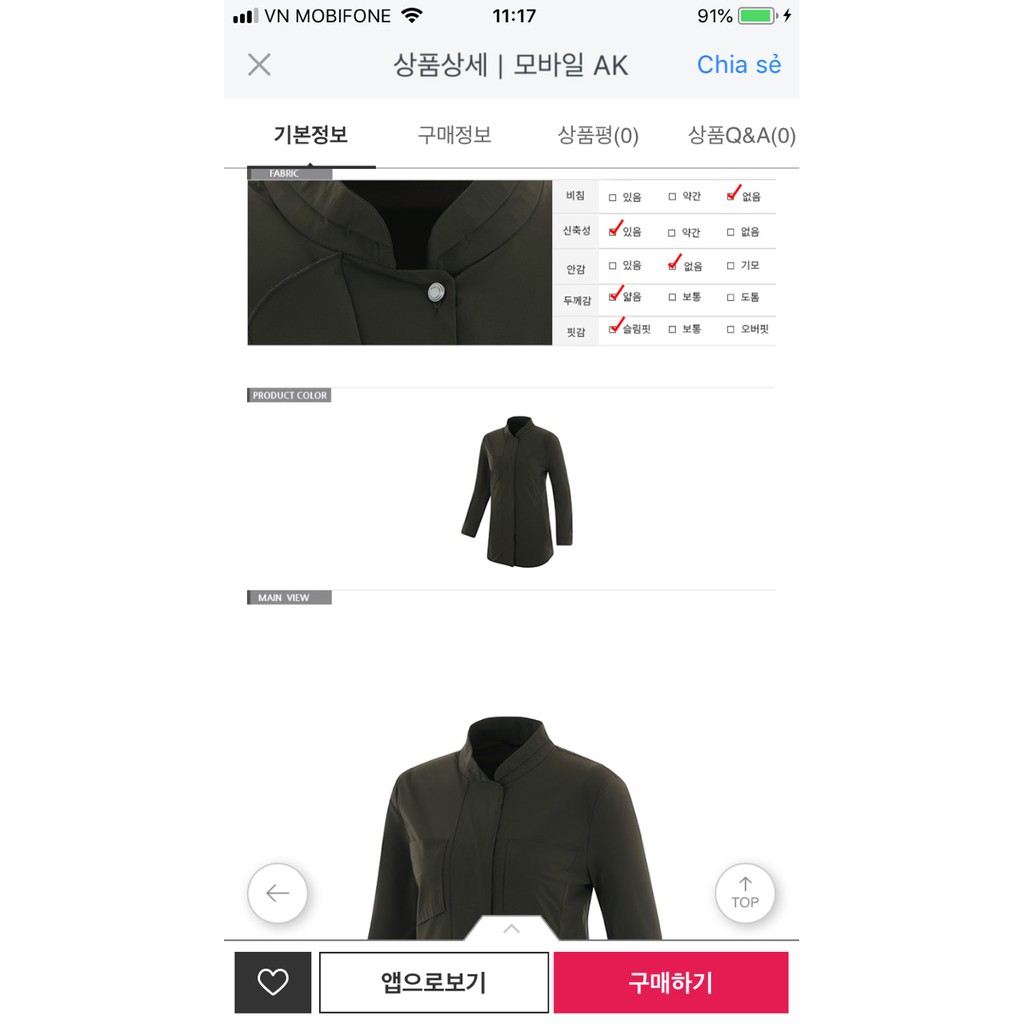Viewport: 1024px width, 1024px height.
Task: Add the product to wishlist with the heart icon
Action: coord(273,982)
